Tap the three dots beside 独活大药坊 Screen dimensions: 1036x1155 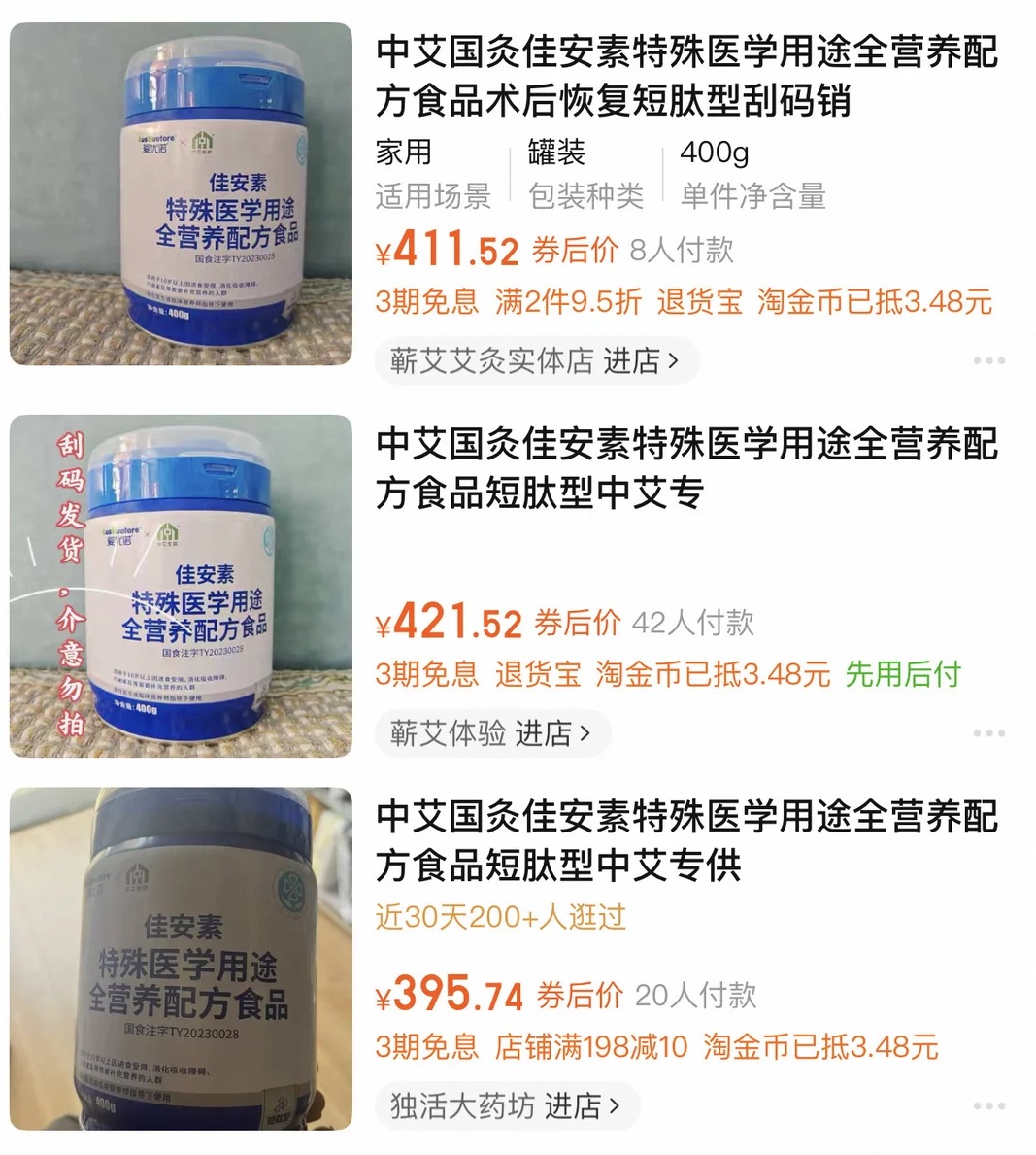pyautogui.click(x=988, y=1105)
